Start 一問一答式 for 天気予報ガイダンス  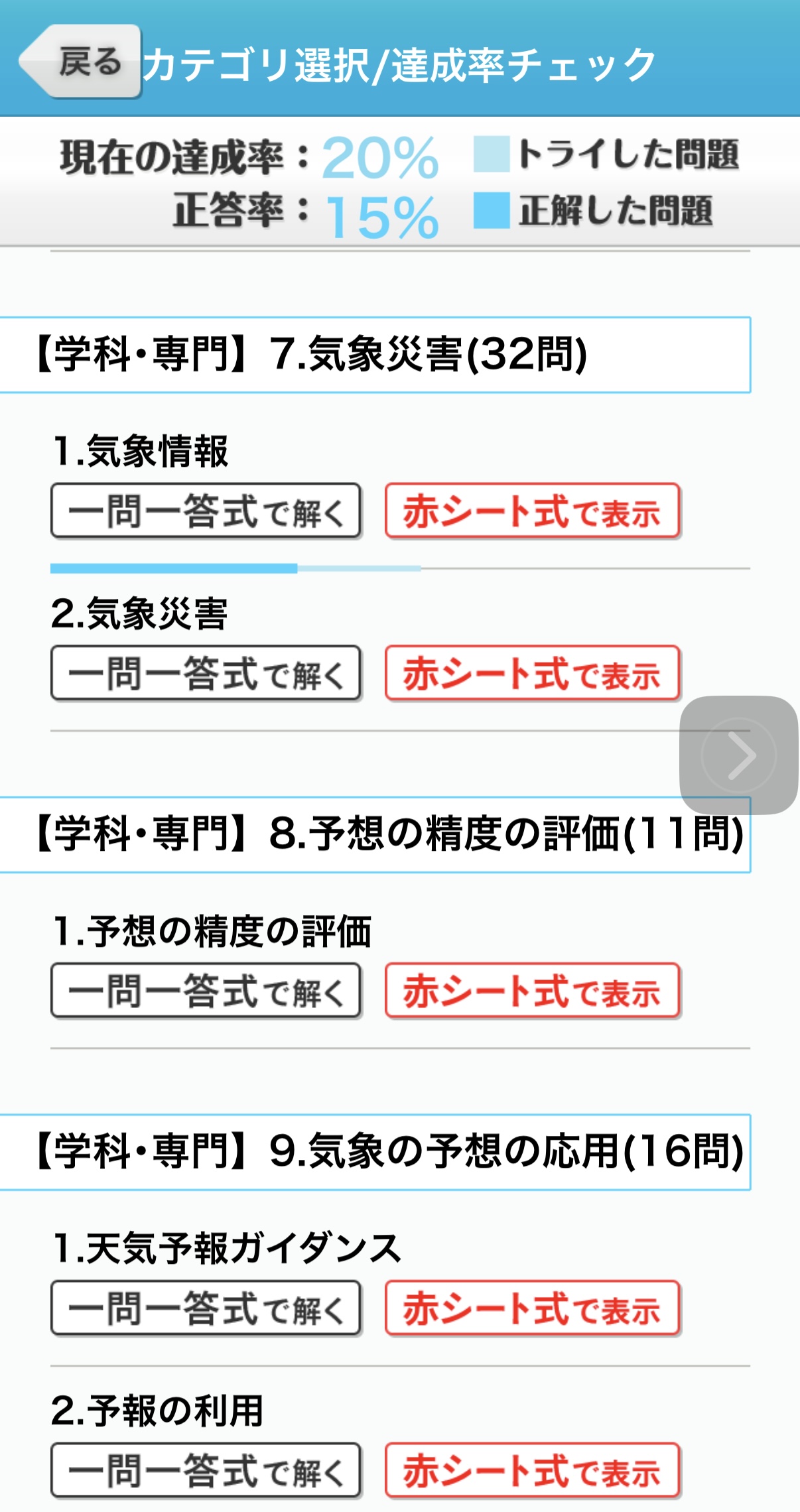click(x=206, y=1308)
